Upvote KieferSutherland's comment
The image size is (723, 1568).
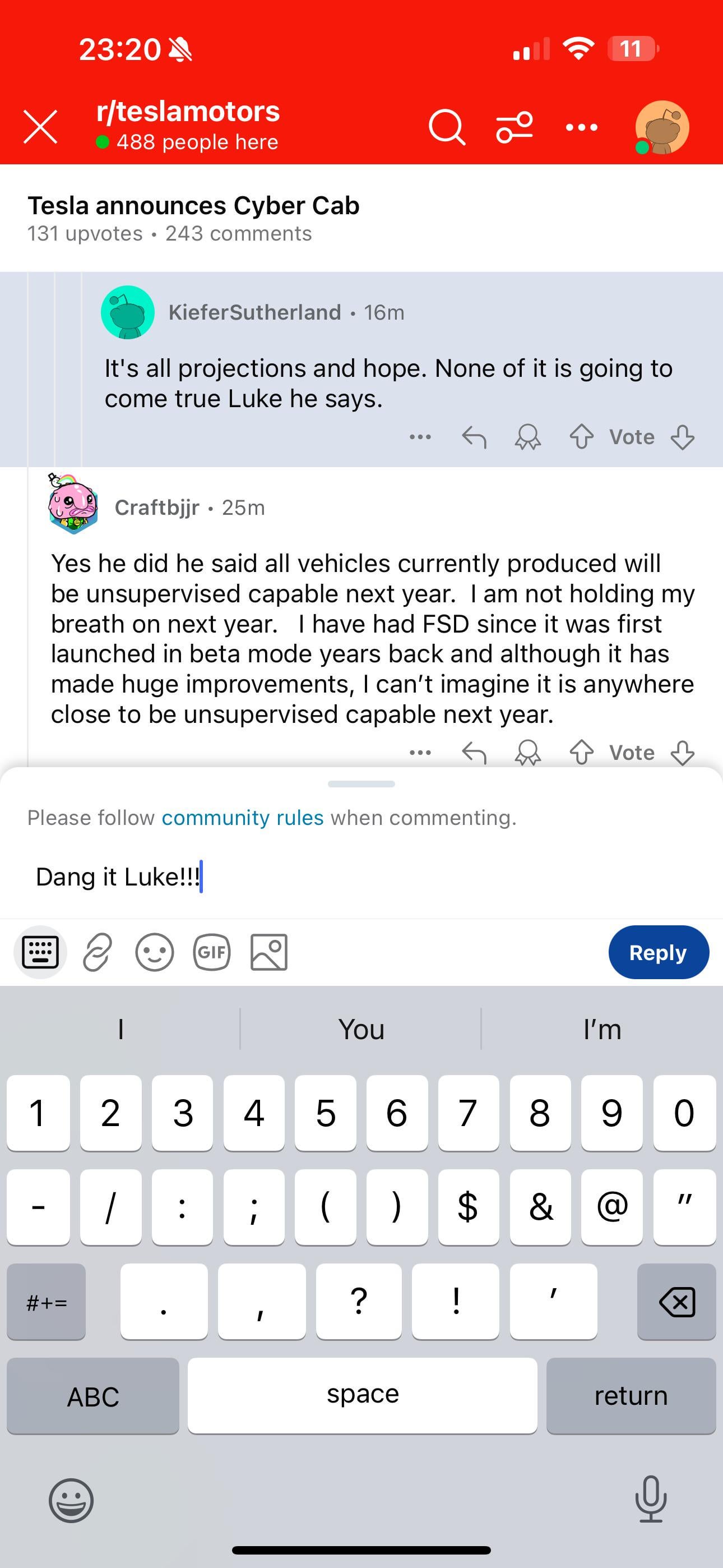coord(581,437)
